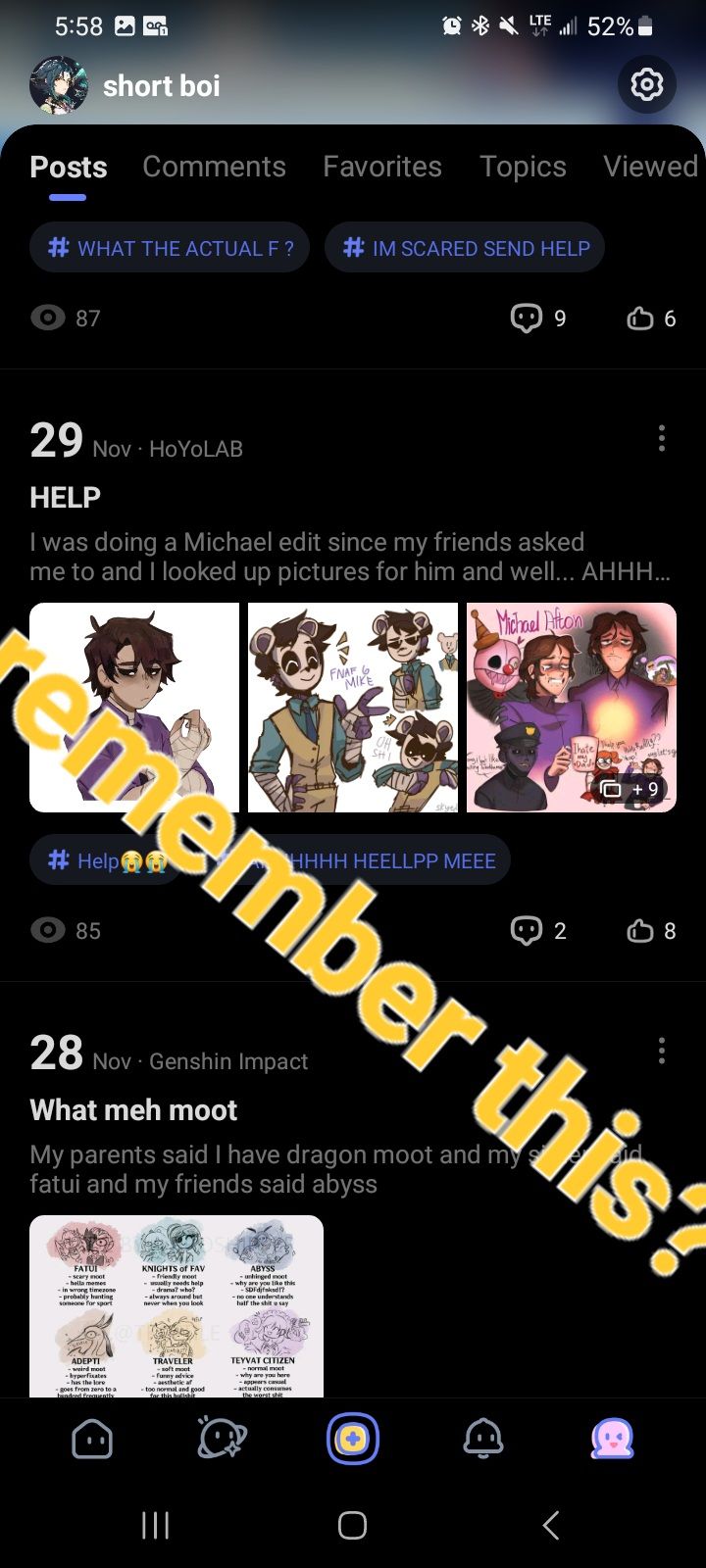Image resolution: width=706 pixels, height=1568 pixels.
Task: Open comments on the HELP post
Action: click(x=538, y=930)
